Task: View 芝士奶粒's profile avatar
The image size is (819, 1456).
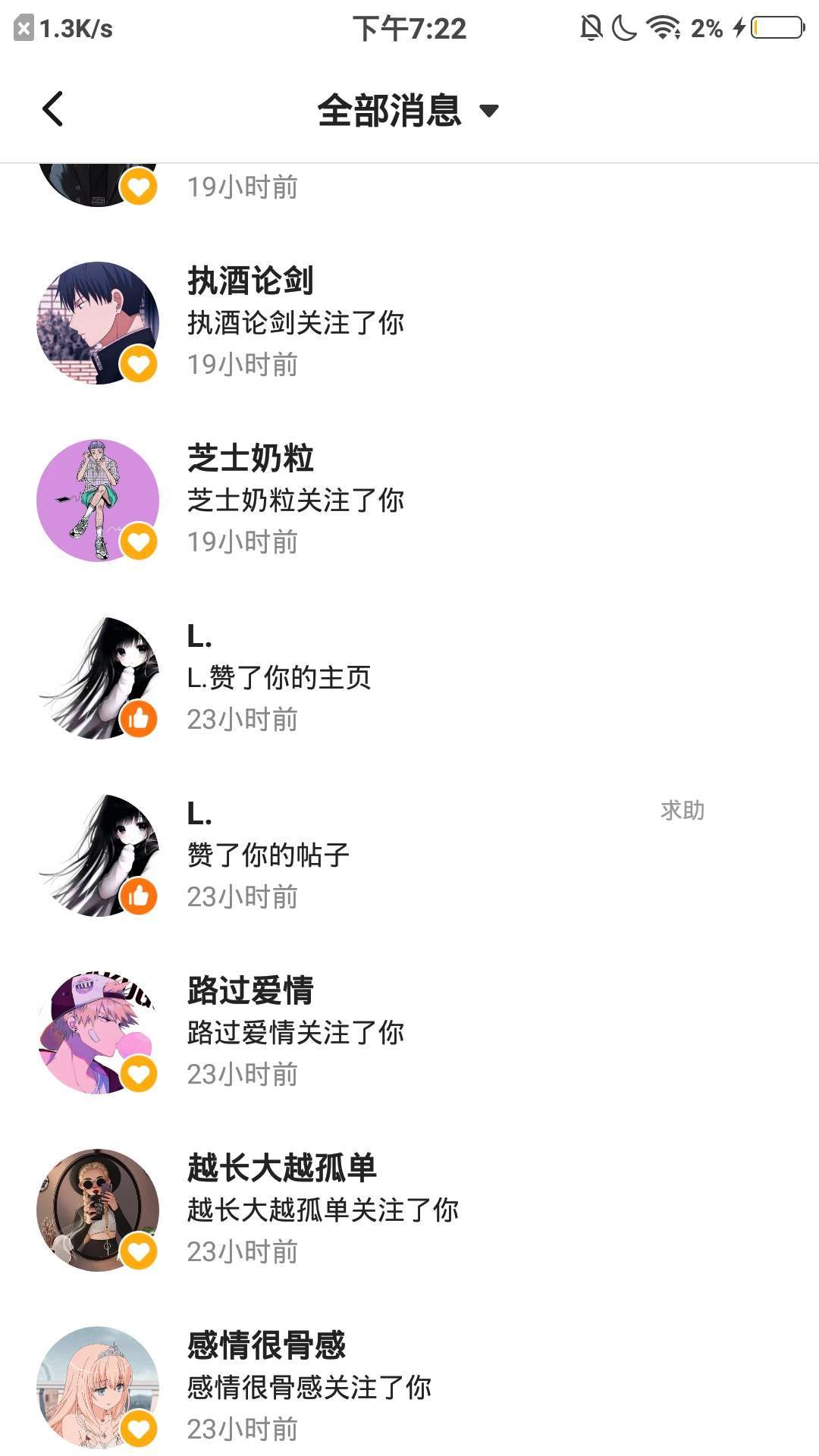Action: pos(98,500)
